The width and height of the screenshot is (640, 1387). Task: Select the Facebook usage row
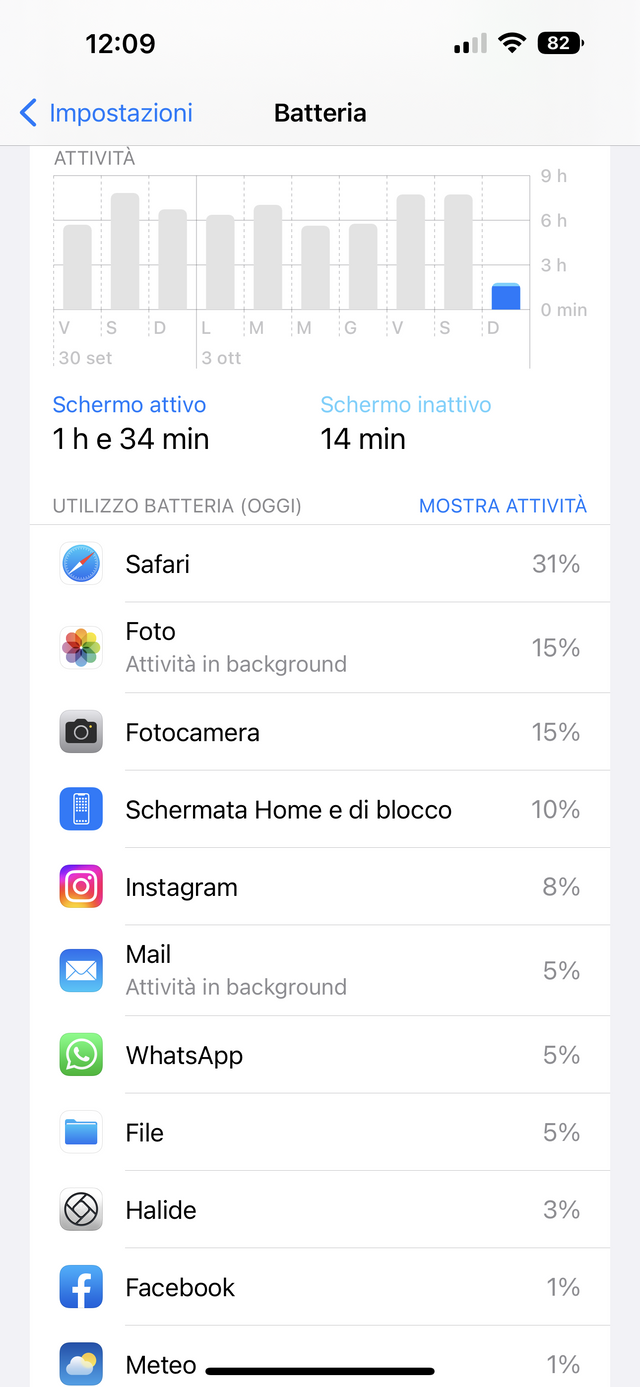coord(320,1287)
